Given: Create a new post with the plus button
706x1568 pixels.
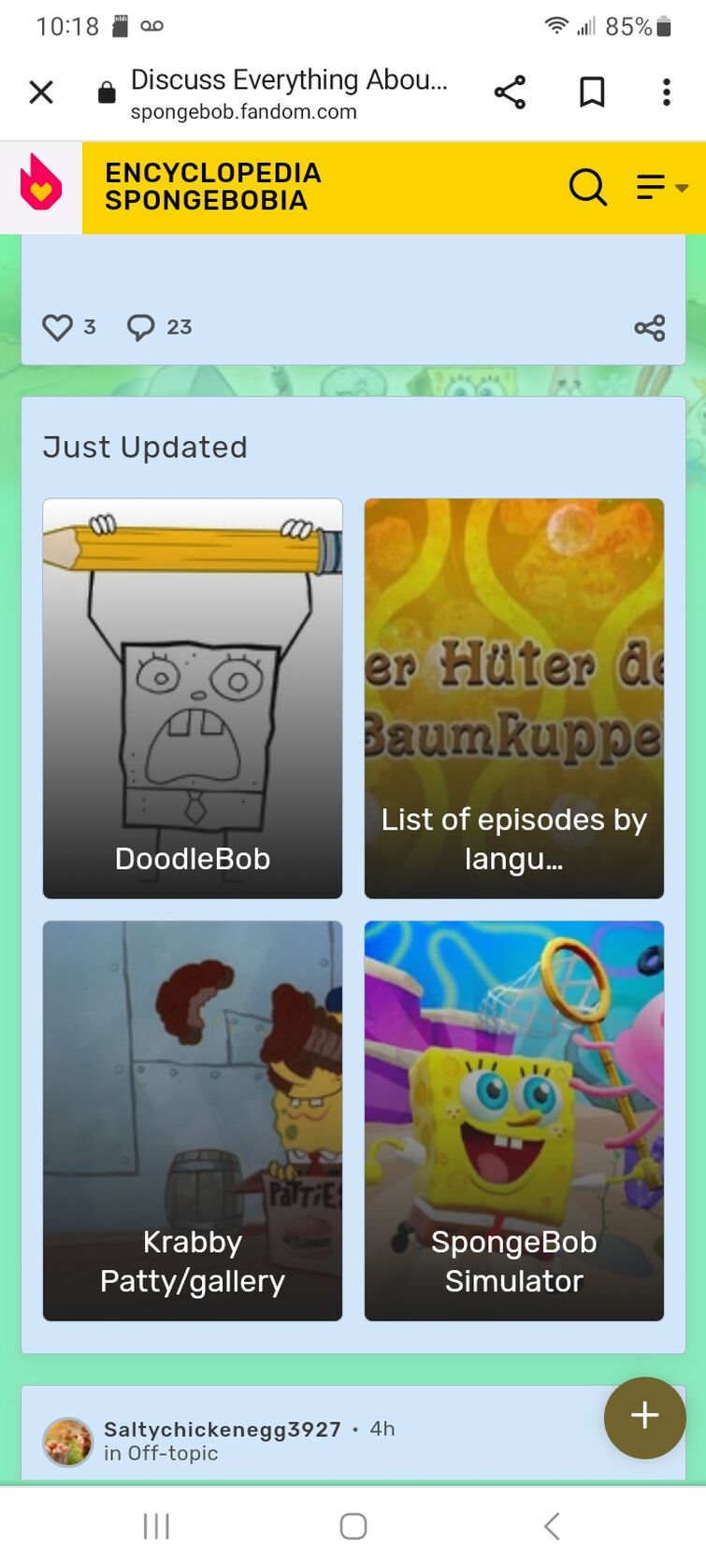Looking at the screenshot, I should pos(643,1418).
